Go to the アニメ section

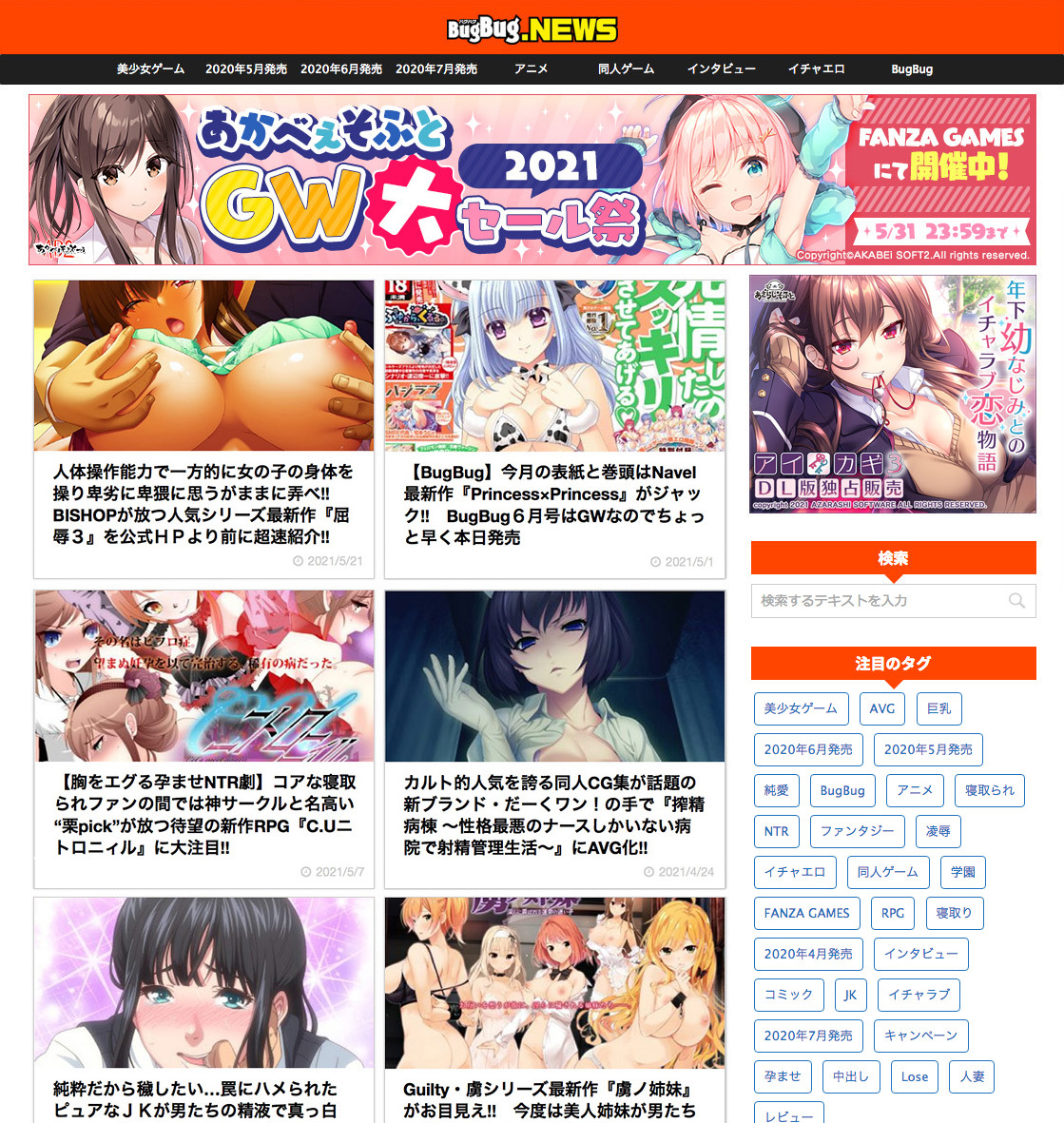coord(531,69)
